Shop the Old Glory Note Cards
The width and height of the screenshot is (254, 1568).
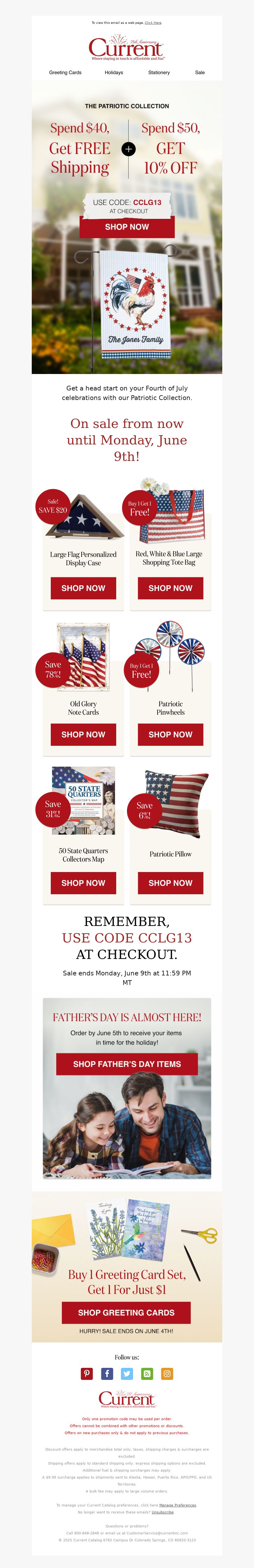tap(84, 735)
